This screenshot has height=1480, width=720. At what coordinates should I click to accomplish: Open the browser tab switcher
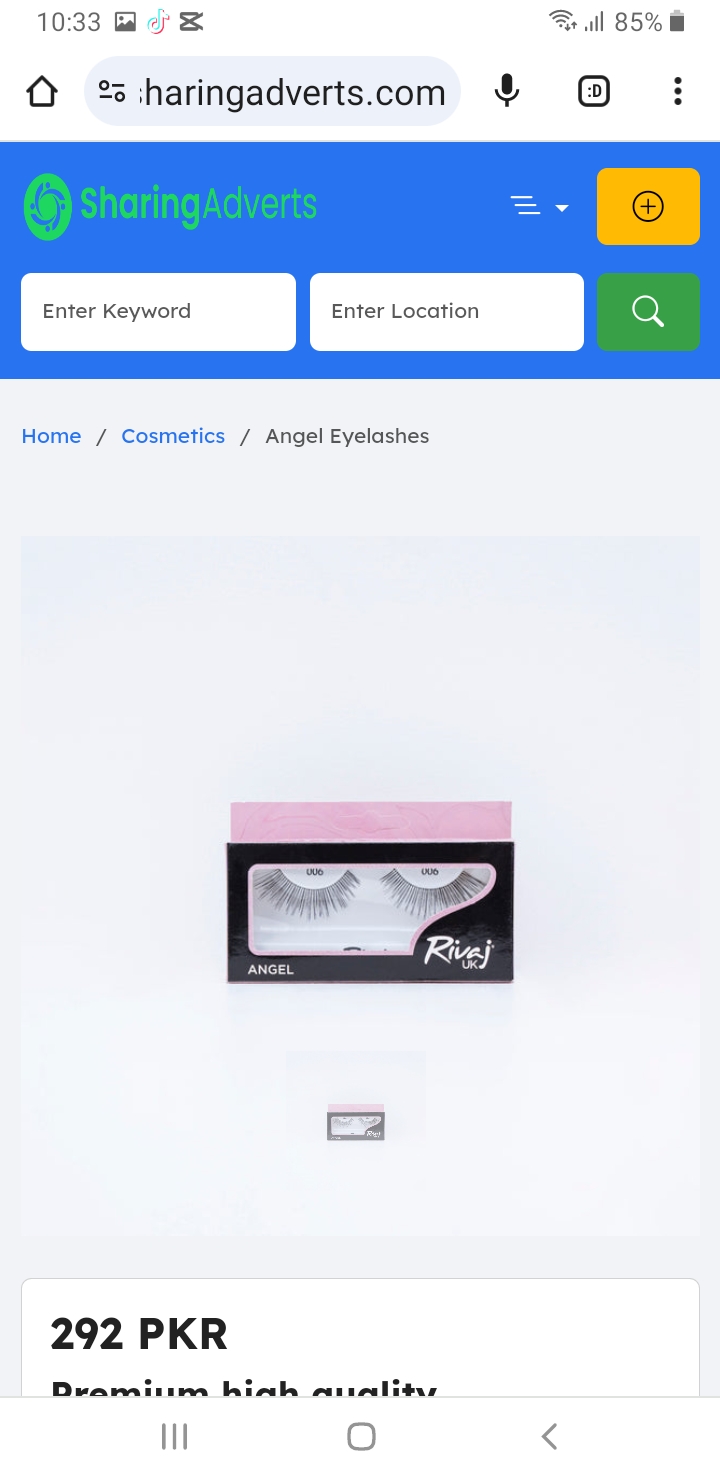pos(594,92)
